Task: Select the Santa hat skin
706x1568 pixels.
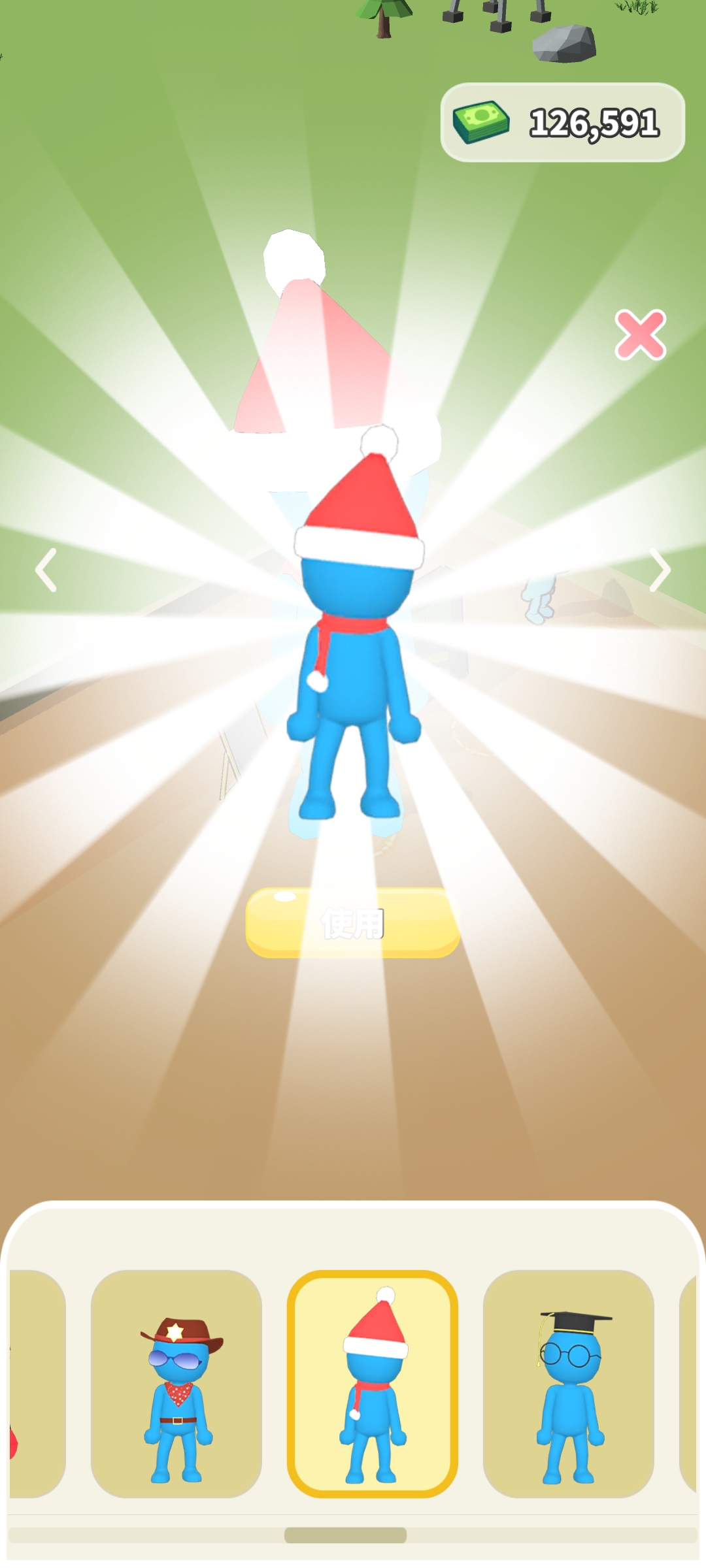Action: [x=372, y=1384]
